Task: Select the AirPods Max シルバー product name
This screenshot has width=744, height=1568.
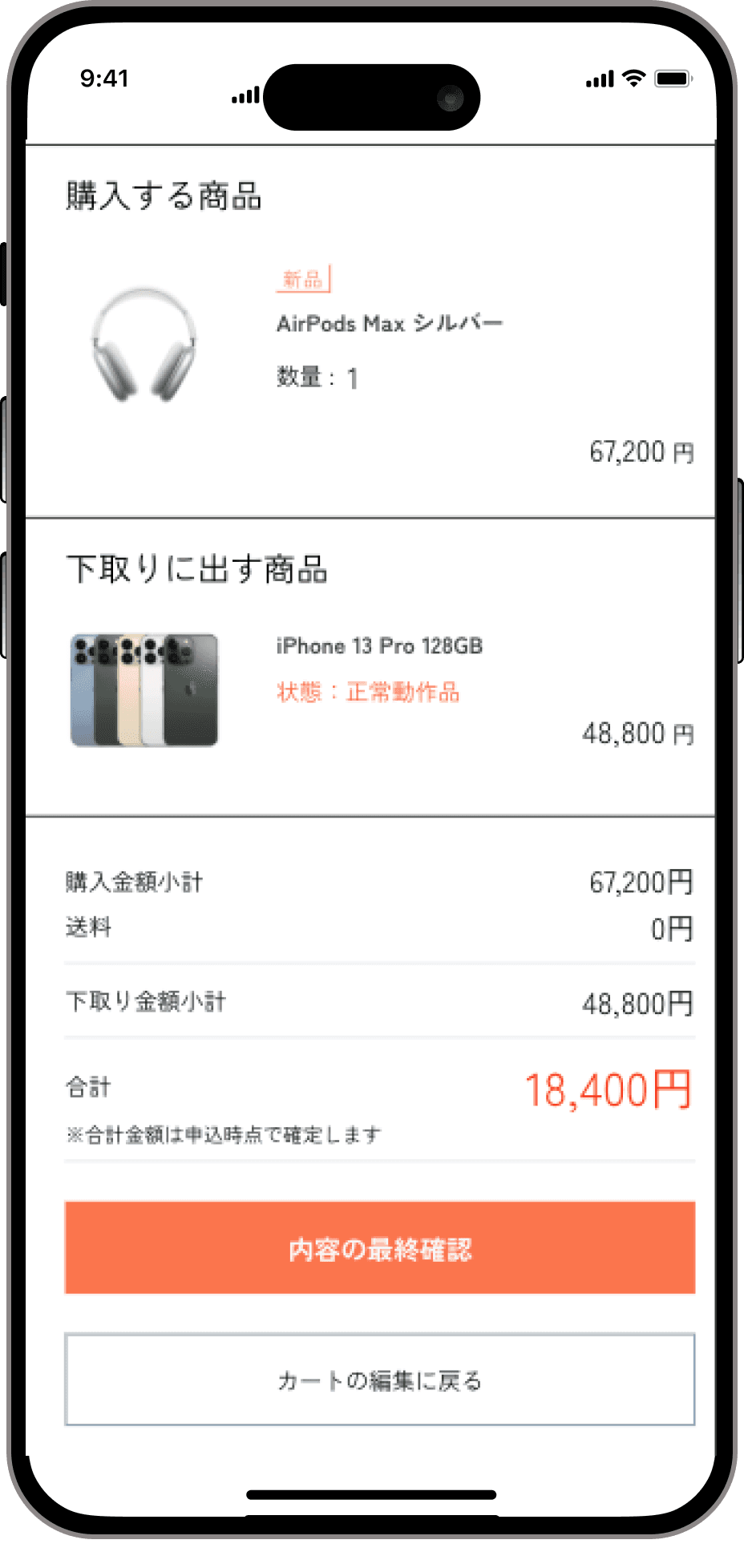Action: tap(389, 322)
